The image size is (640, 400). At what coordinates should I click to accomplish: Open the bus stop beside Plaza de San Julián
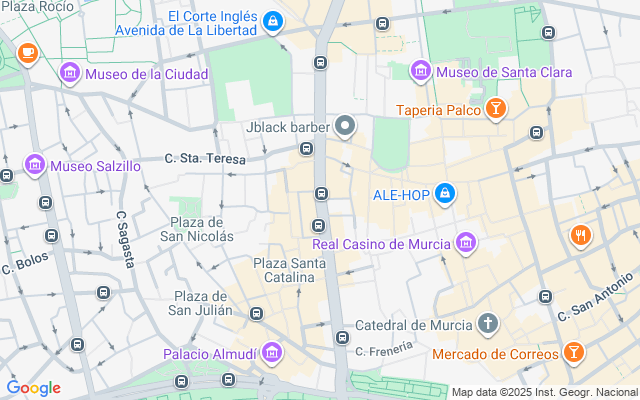(x=256, y=313)
